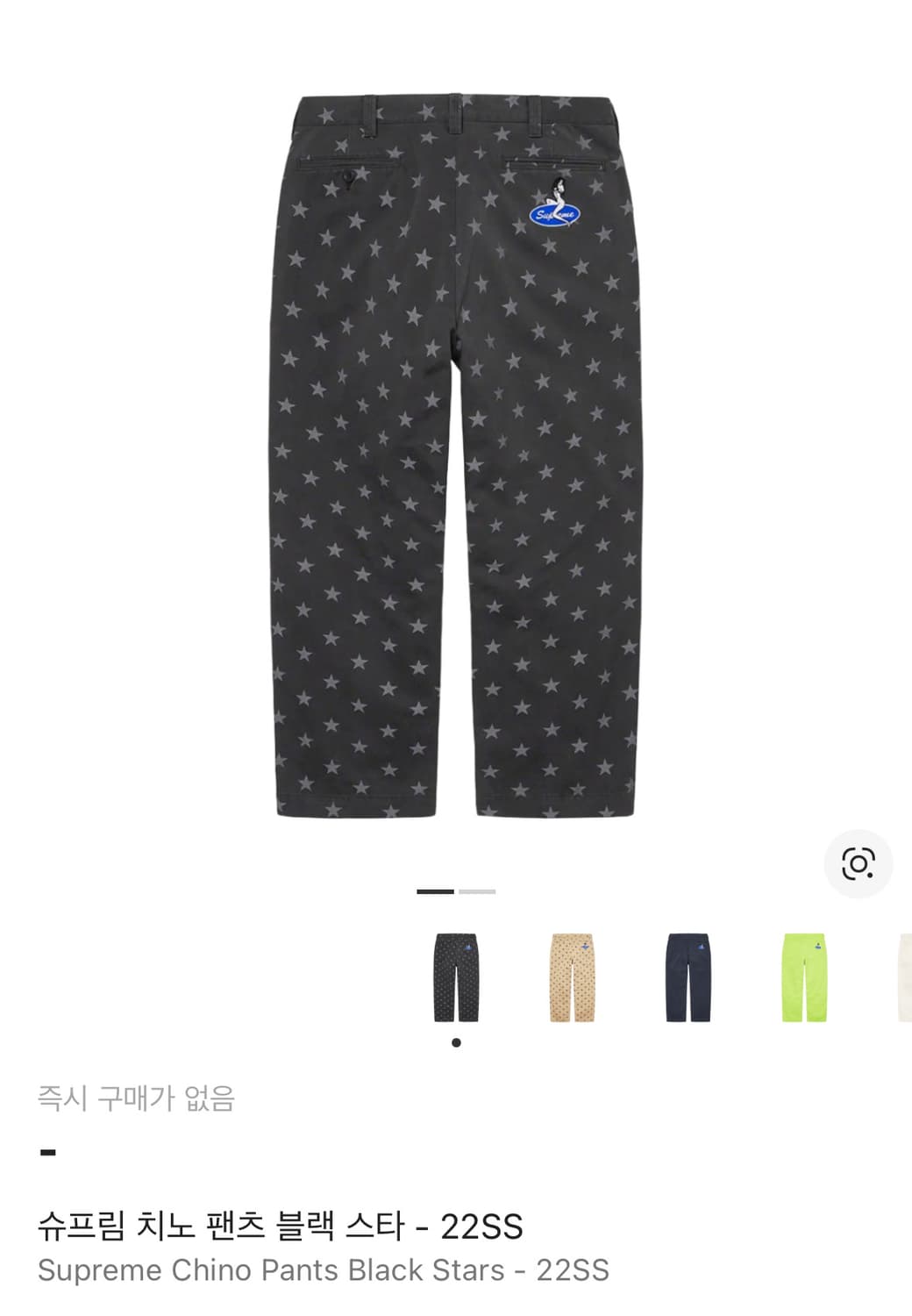Activate the first carousel indicator bar
912x1316 pixels.
click(434, 890)
